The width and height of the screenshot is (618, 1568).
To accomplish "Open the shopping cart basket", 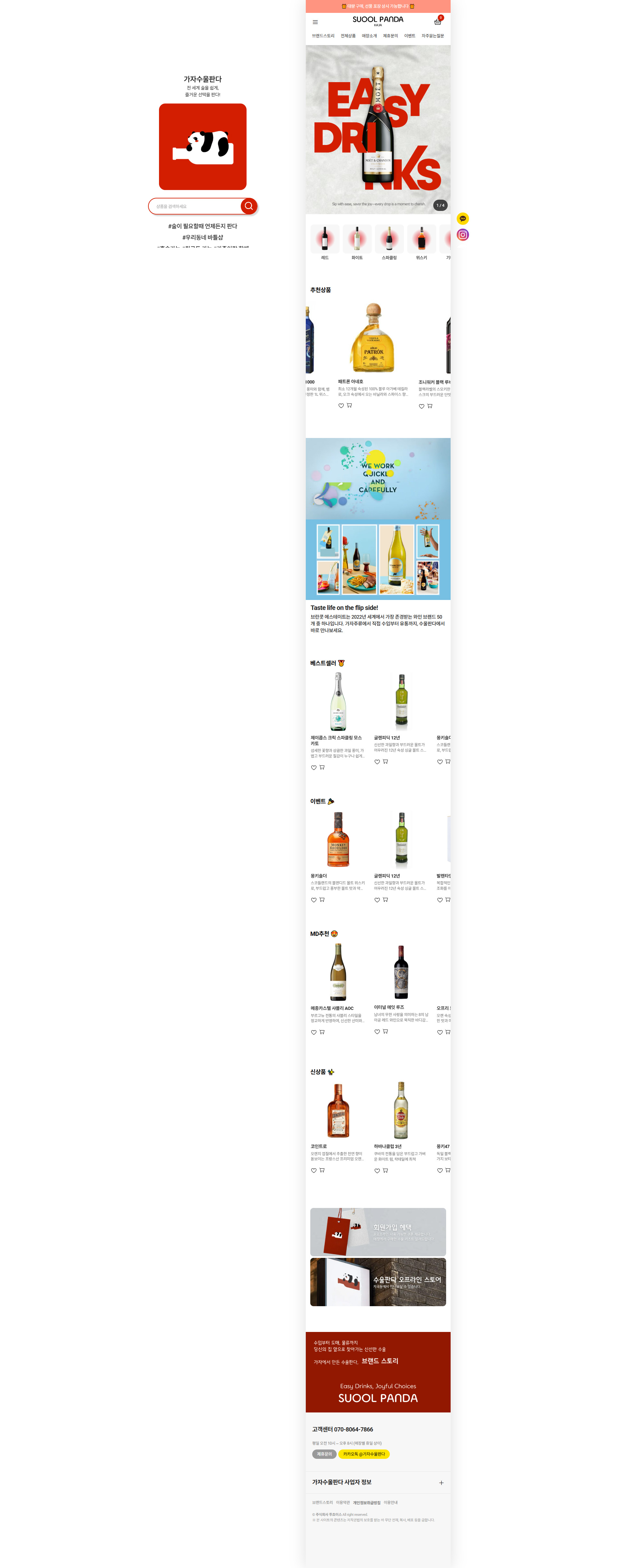I will click(437, 22).
